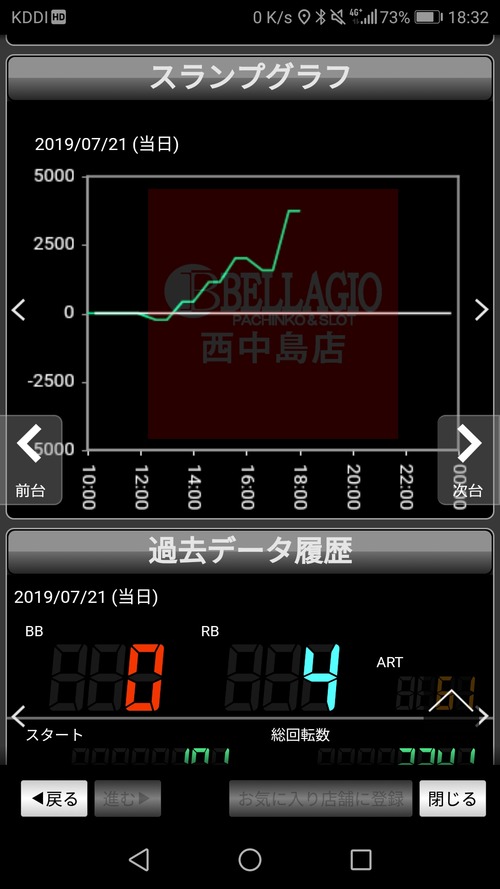Go to next machine (次台)
500x889 pixels.
(x=469, y=459)
